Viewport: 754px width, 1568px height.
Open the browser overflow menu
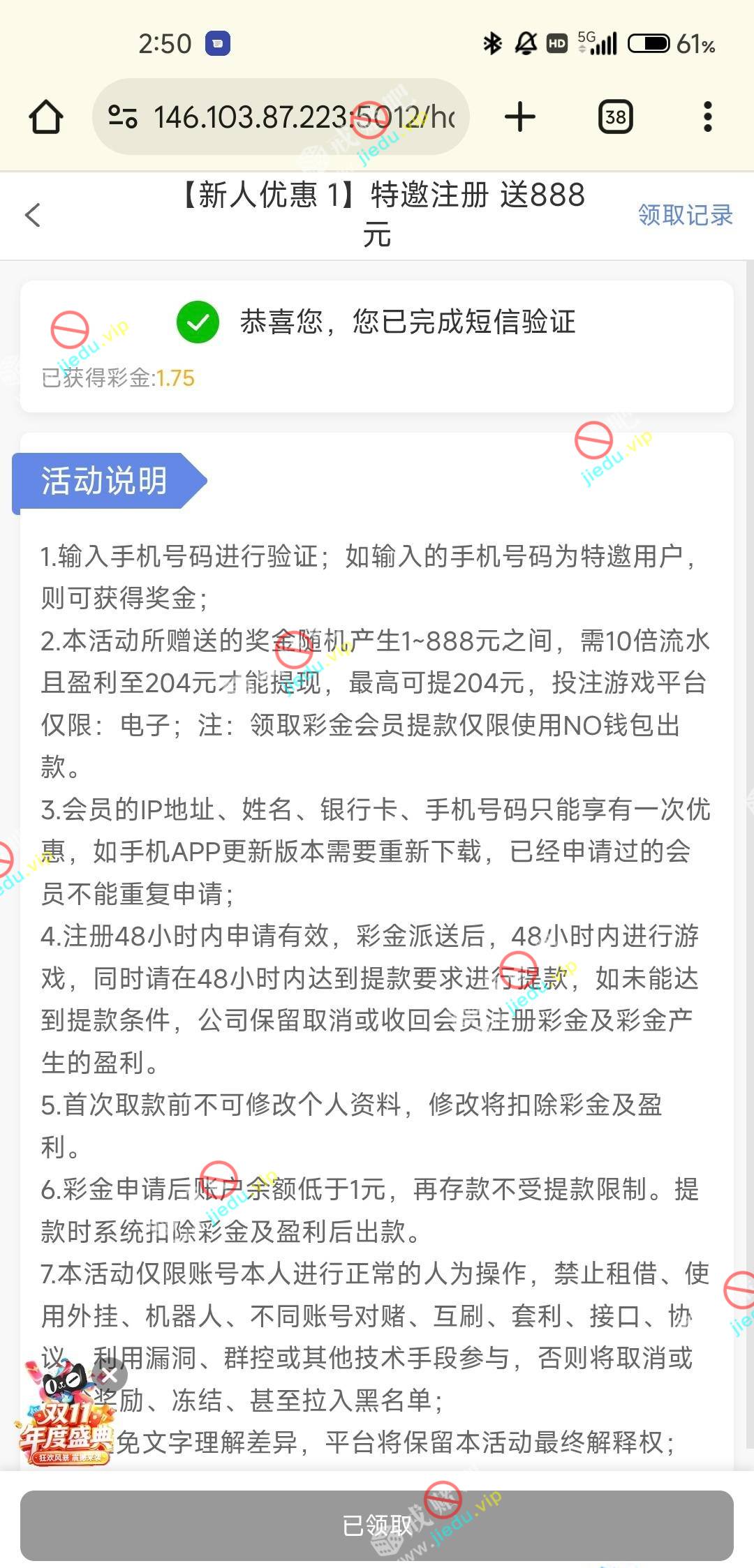click(x=707, y=117)
